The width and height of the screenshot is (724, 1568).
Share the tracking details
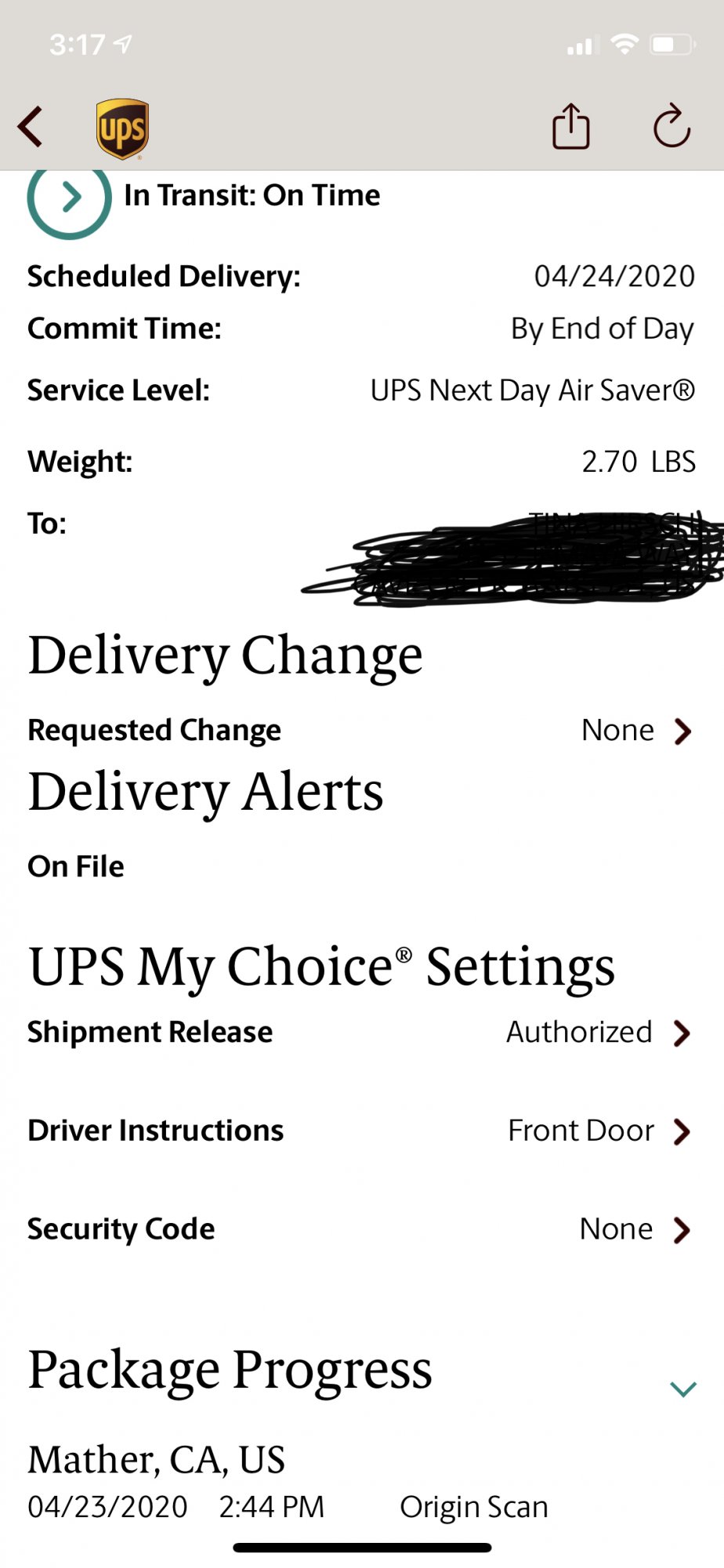coord(570,126)
